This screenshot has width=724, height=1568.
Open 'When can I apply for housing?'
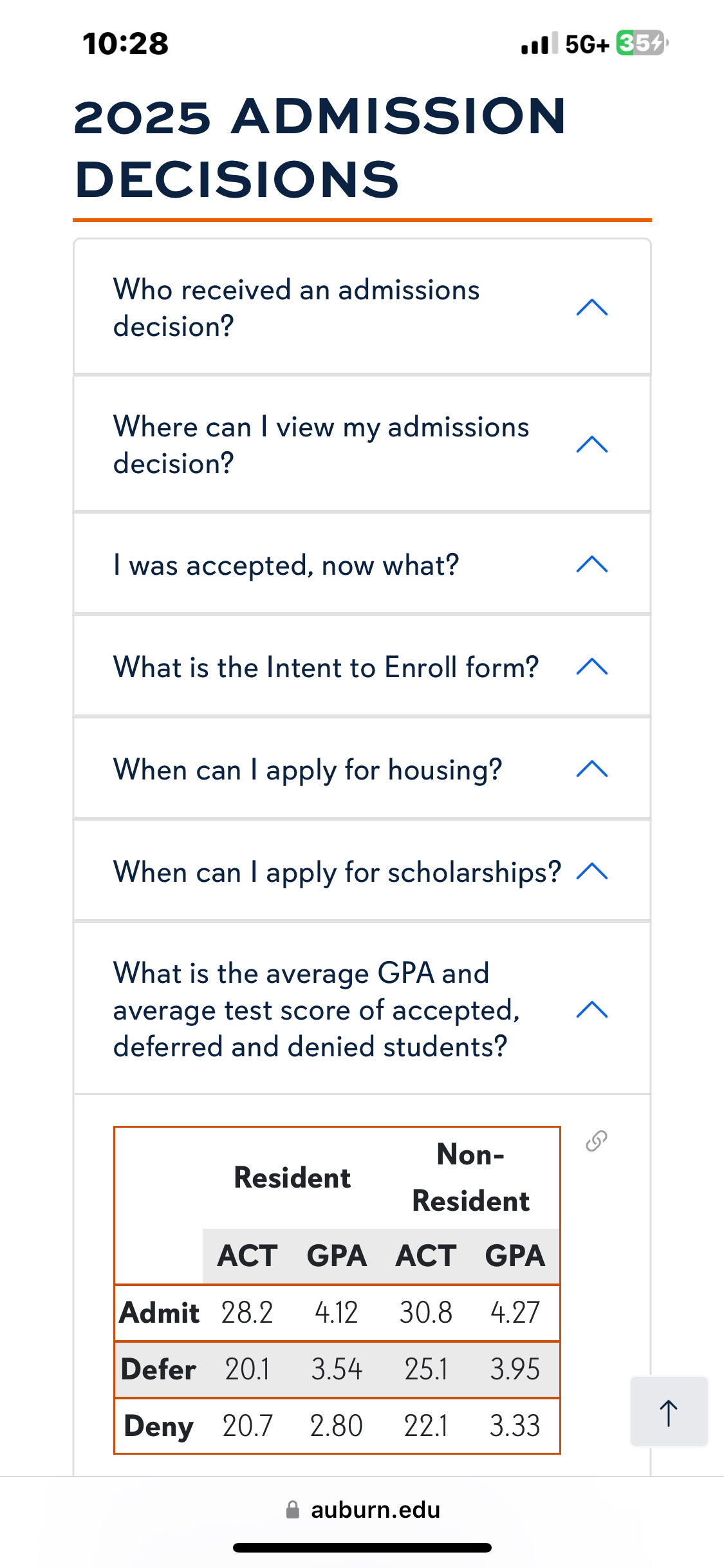(362, 769)
